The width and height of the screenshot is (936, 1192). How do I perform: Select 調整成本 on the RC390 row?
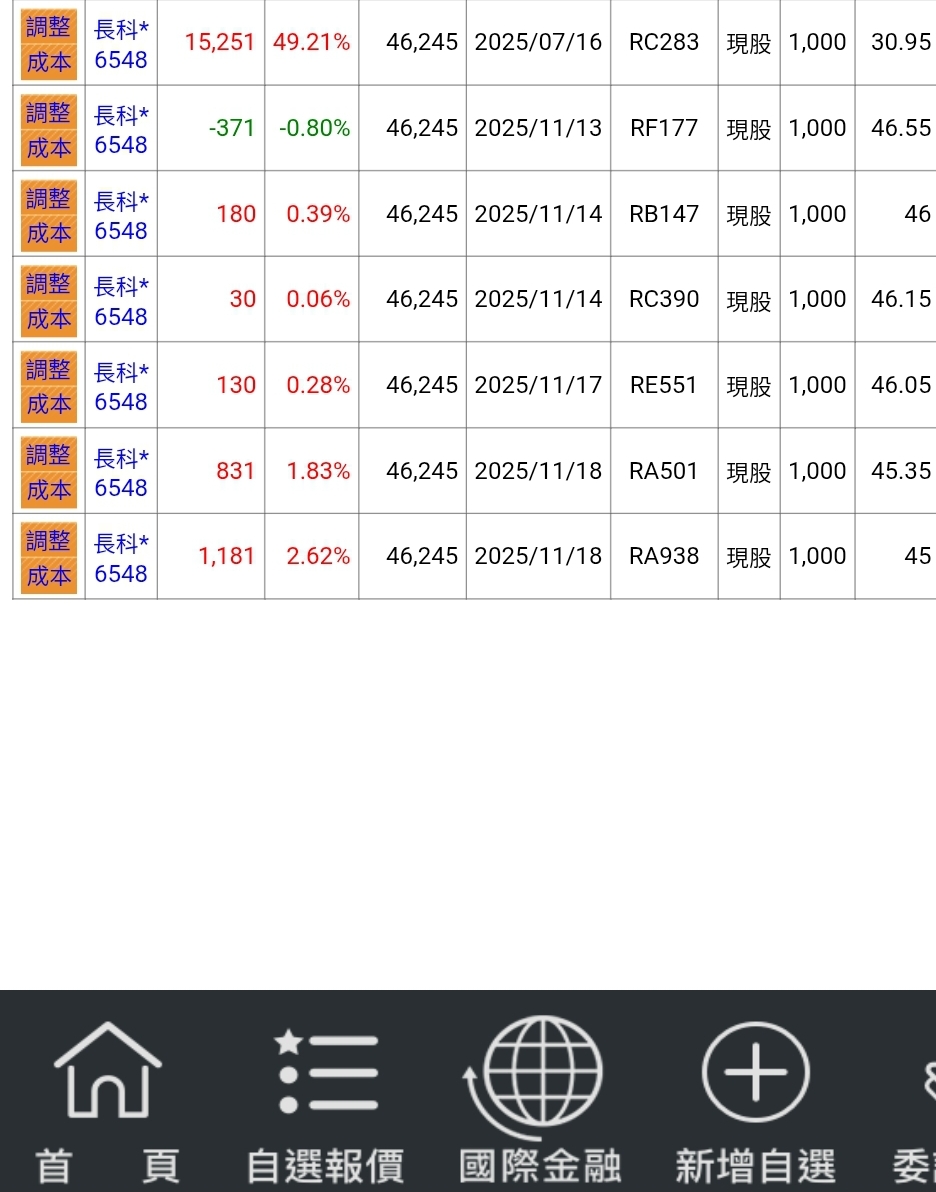click(x=49, y=300)
